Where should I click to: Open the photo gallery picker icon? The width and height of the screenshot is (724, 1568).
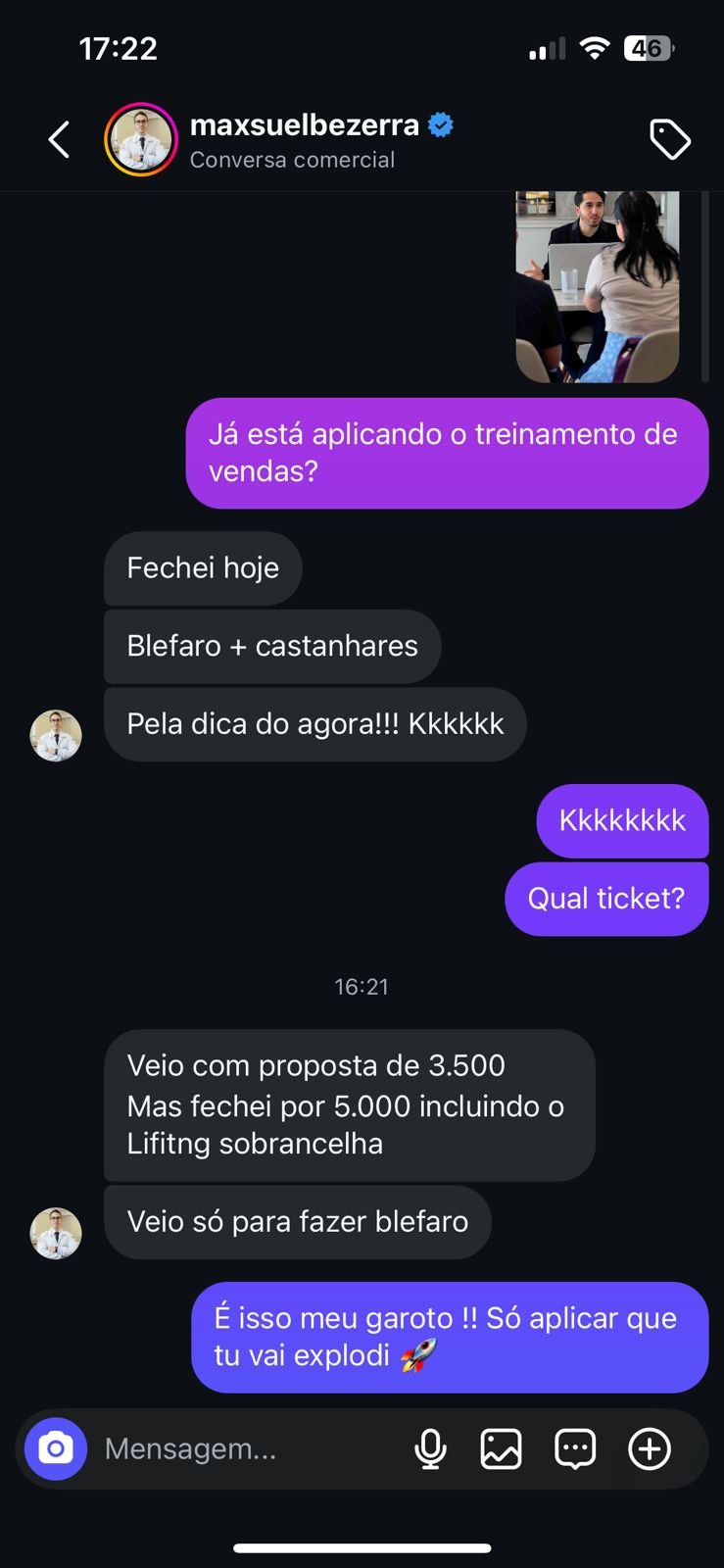click(x=502, y=1448)
